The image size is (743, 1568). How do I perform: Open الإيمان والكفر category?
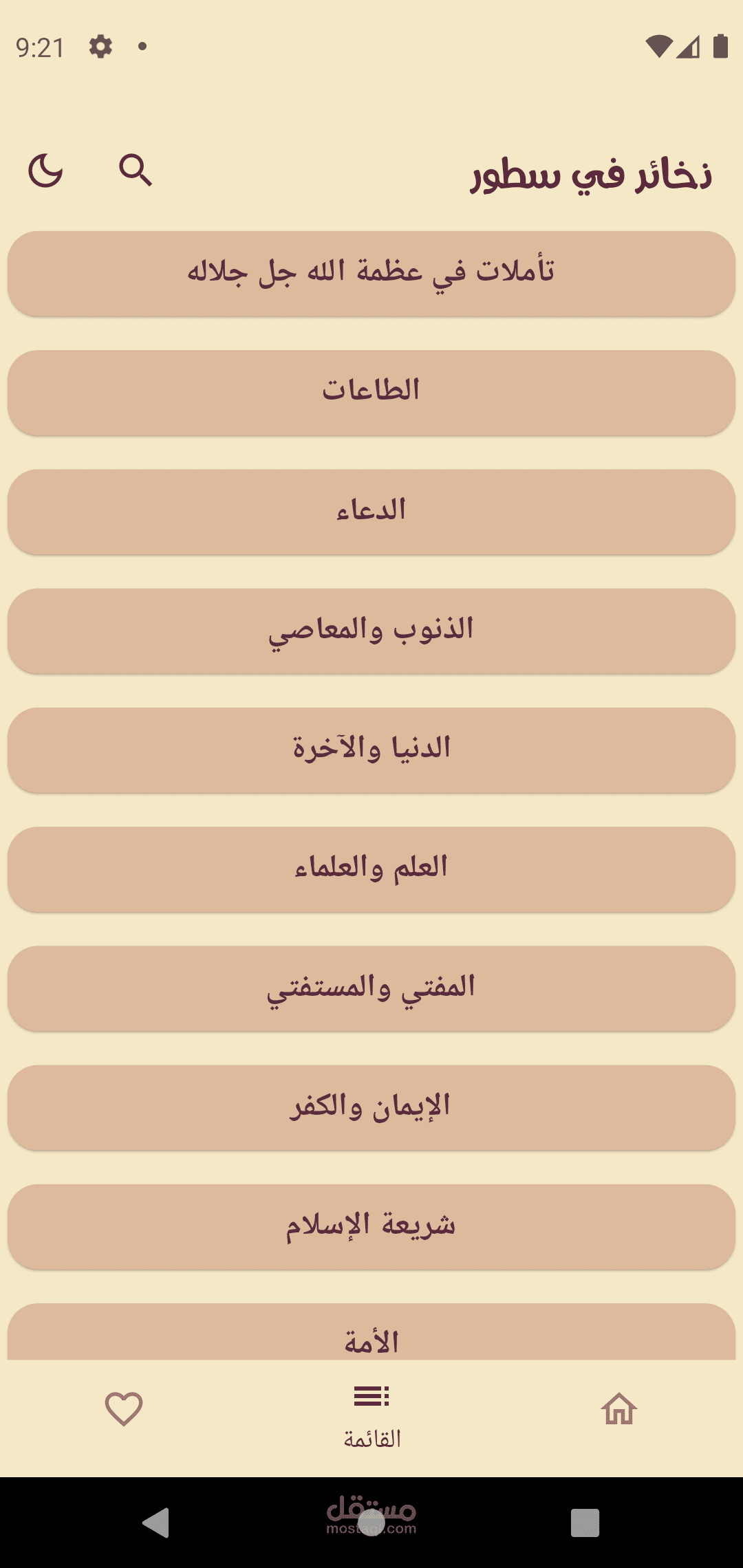point(371,1107)
